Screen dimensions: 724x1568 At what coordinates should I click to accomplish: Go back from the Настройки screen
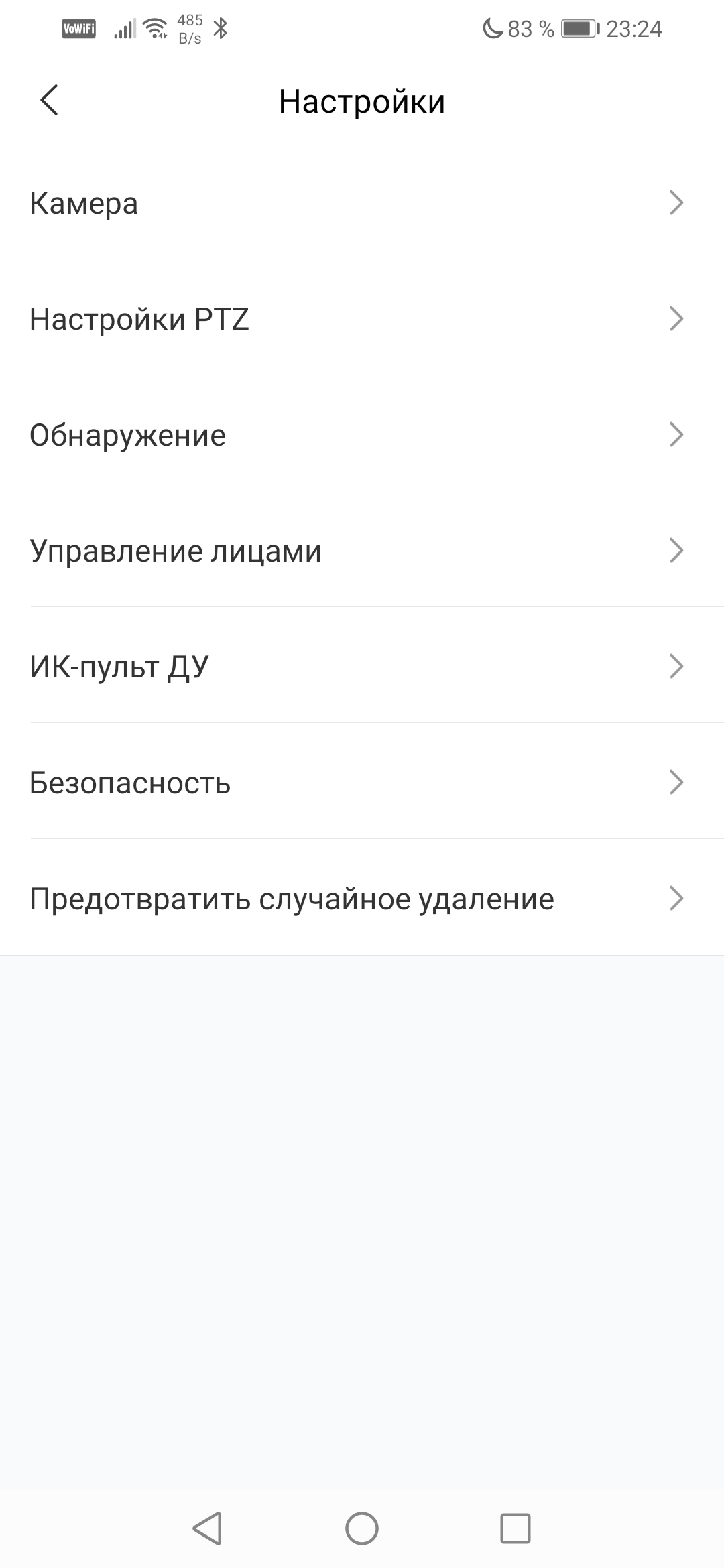point(50,101)
